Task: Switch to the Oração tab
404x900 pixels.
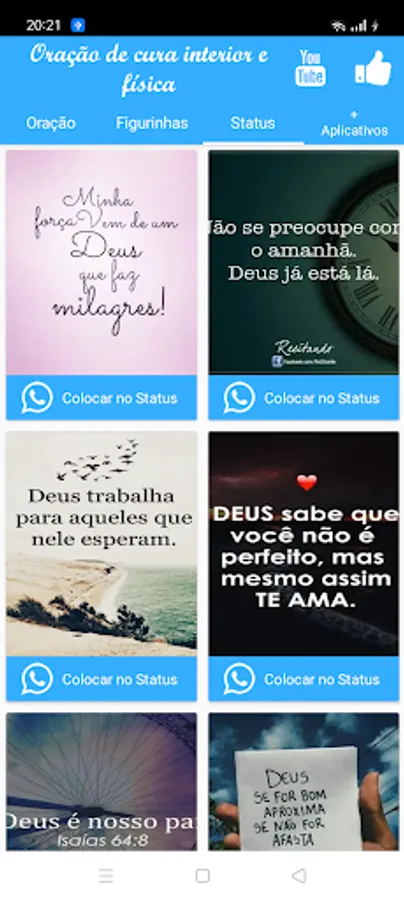Action: pos(50,123)
